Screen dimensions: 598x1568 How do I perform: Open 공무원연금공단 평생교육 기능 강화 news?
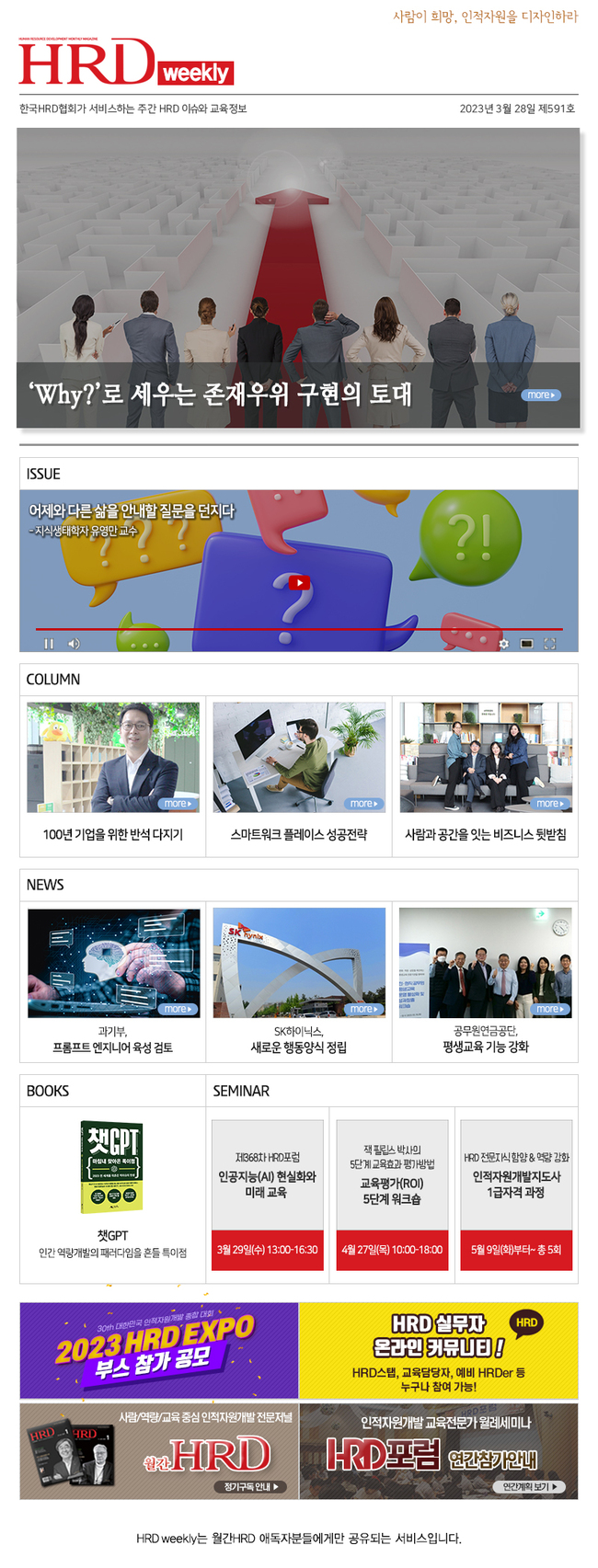click(x=486, y=1047)
